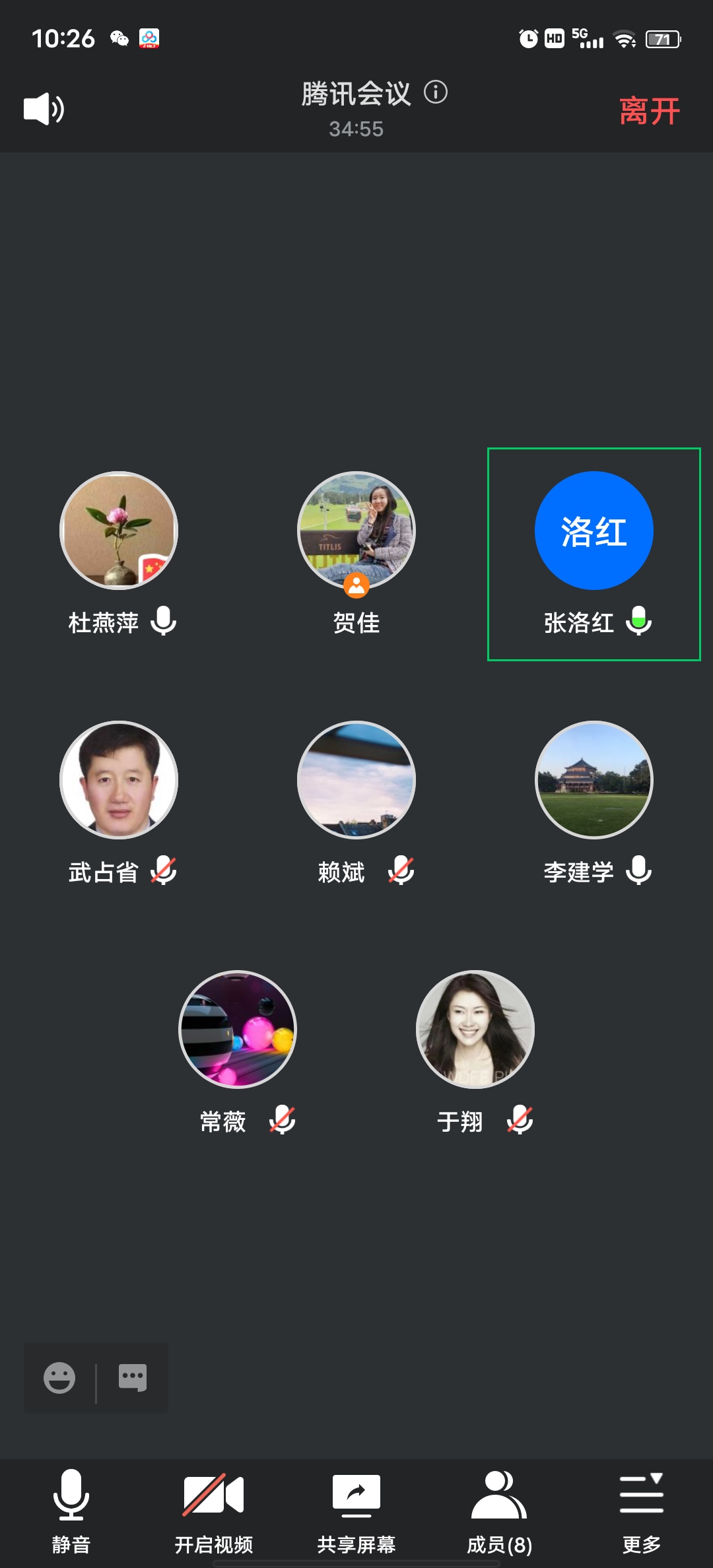This screenshot has height=1568, width=713.
Task: Select participant 李建学's avatar
Action: [594, 780]
